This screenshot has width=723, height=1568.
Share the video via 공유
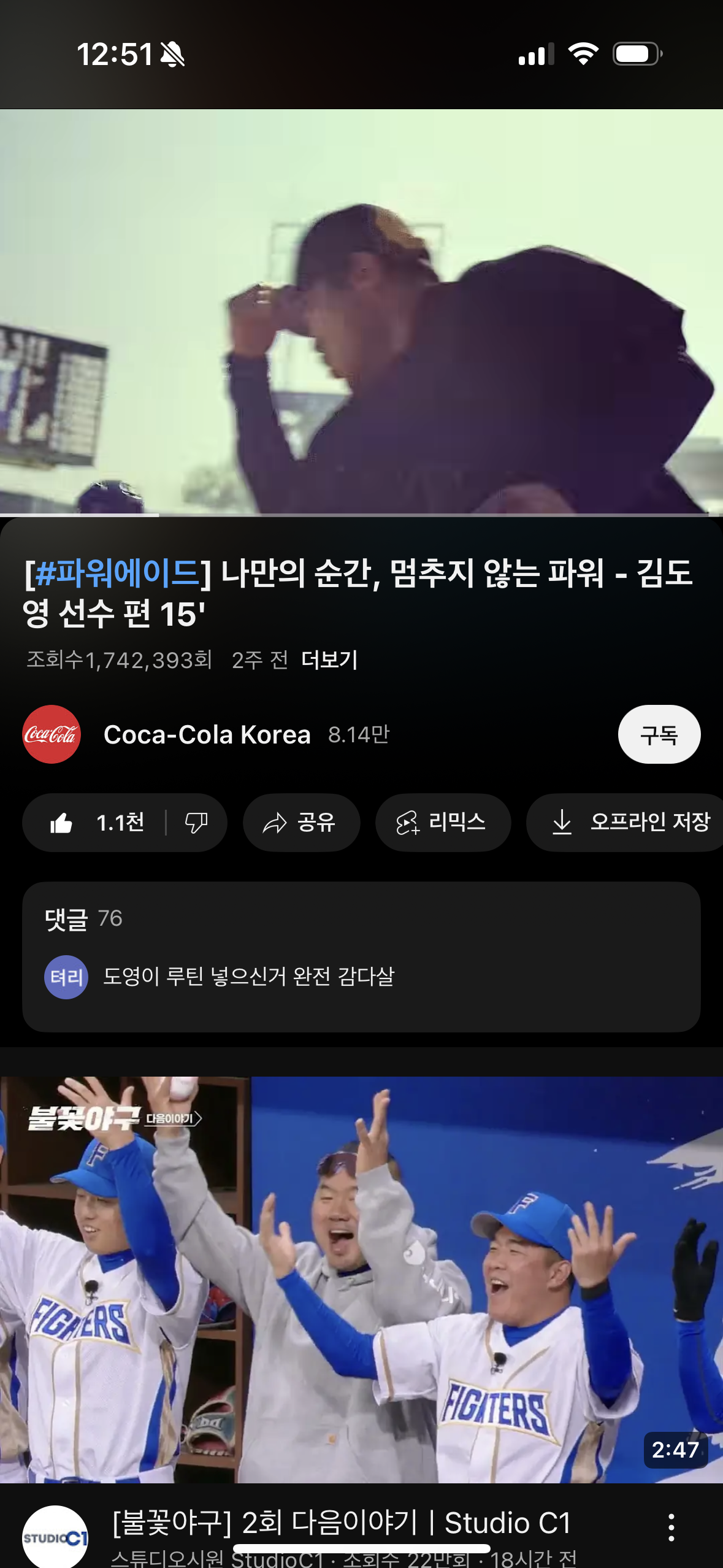tap(300, 823)
